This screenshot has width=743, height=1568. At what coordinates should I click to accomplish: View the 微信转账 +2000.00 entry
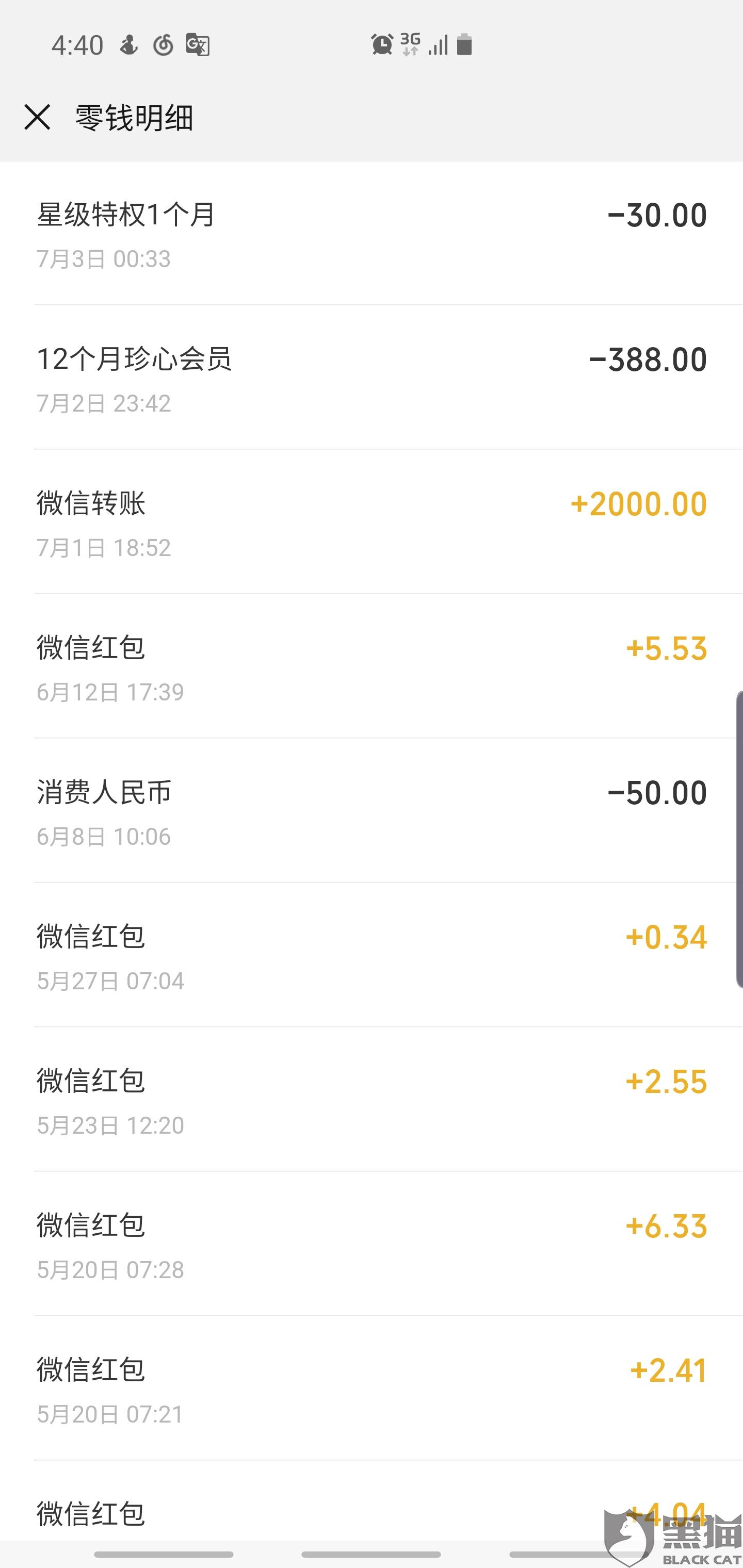[372, 523]
